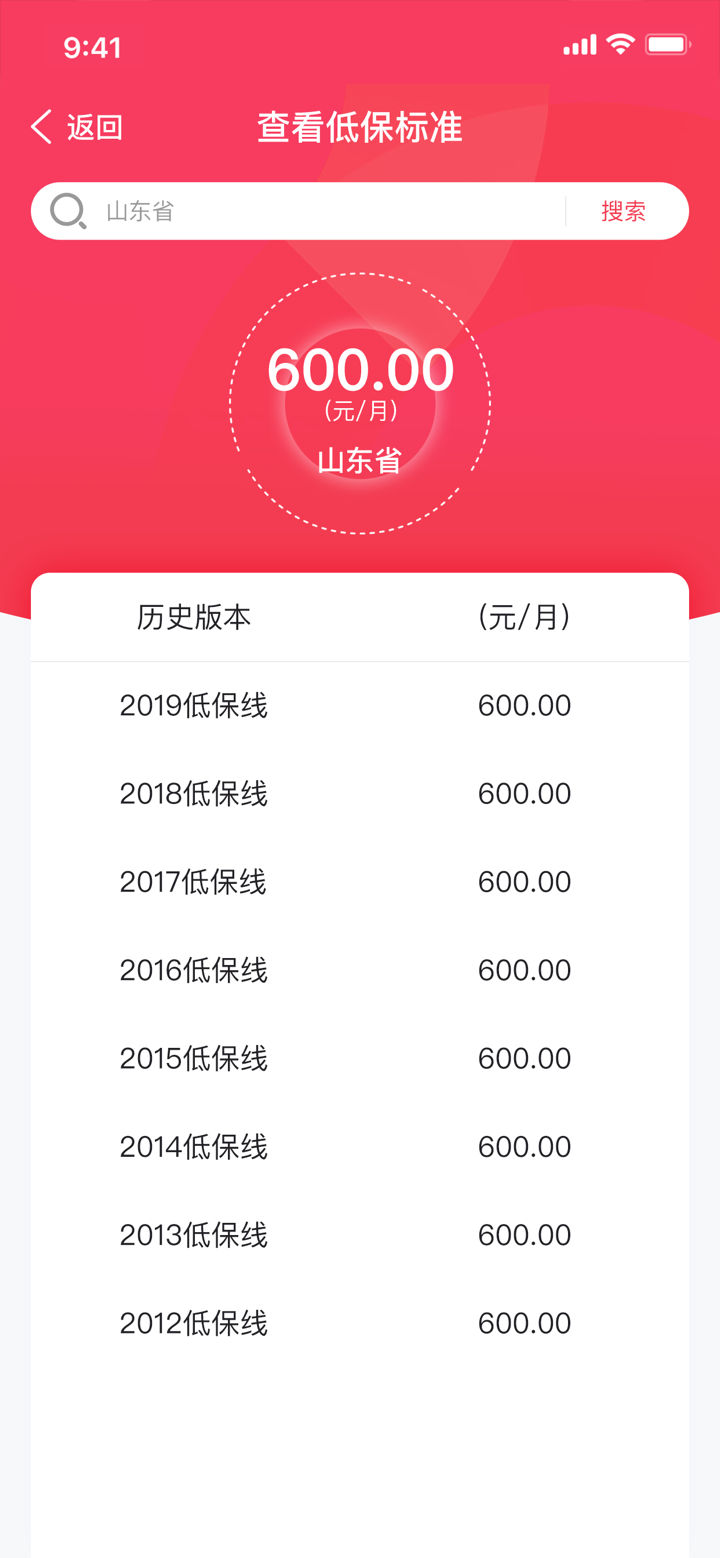
Task: Select the dashed circle showing 600.00
Action: [360, 399]
